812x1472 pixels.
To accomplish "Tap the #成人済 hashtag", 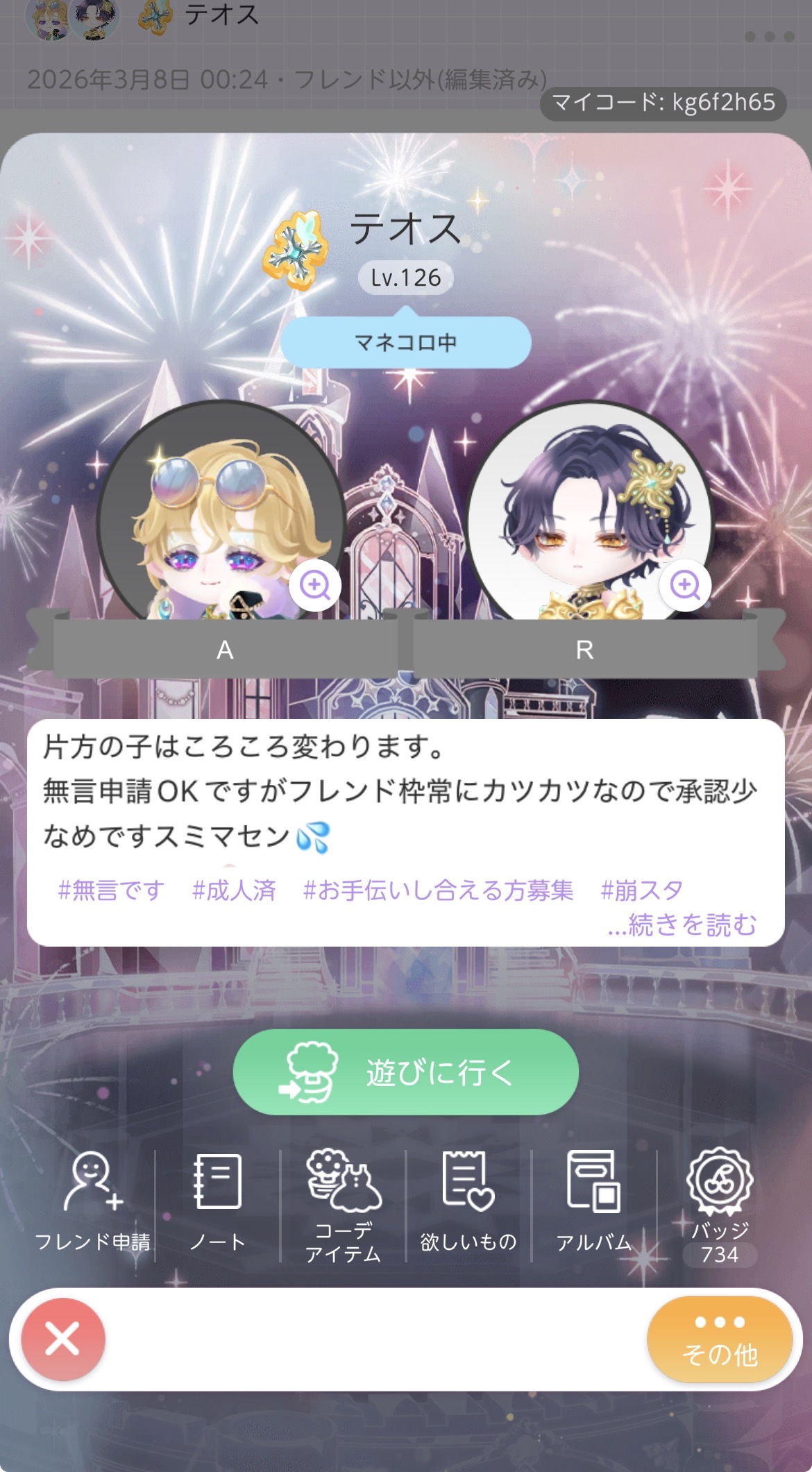I will pyautogui.click(x=234, y=890).
